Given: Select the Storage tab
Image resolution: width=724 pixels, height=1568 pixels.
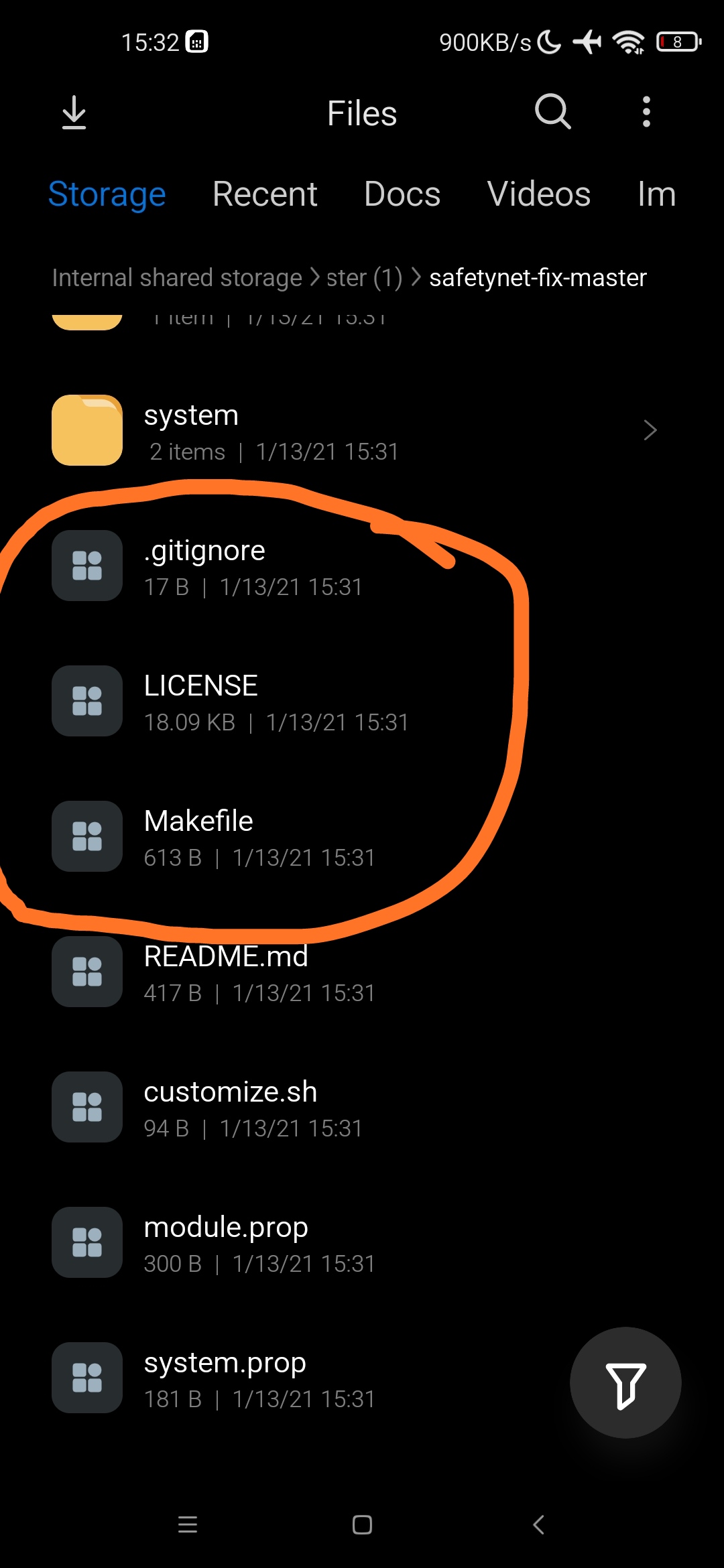Looking at the screenshot, I should [107, 194].
